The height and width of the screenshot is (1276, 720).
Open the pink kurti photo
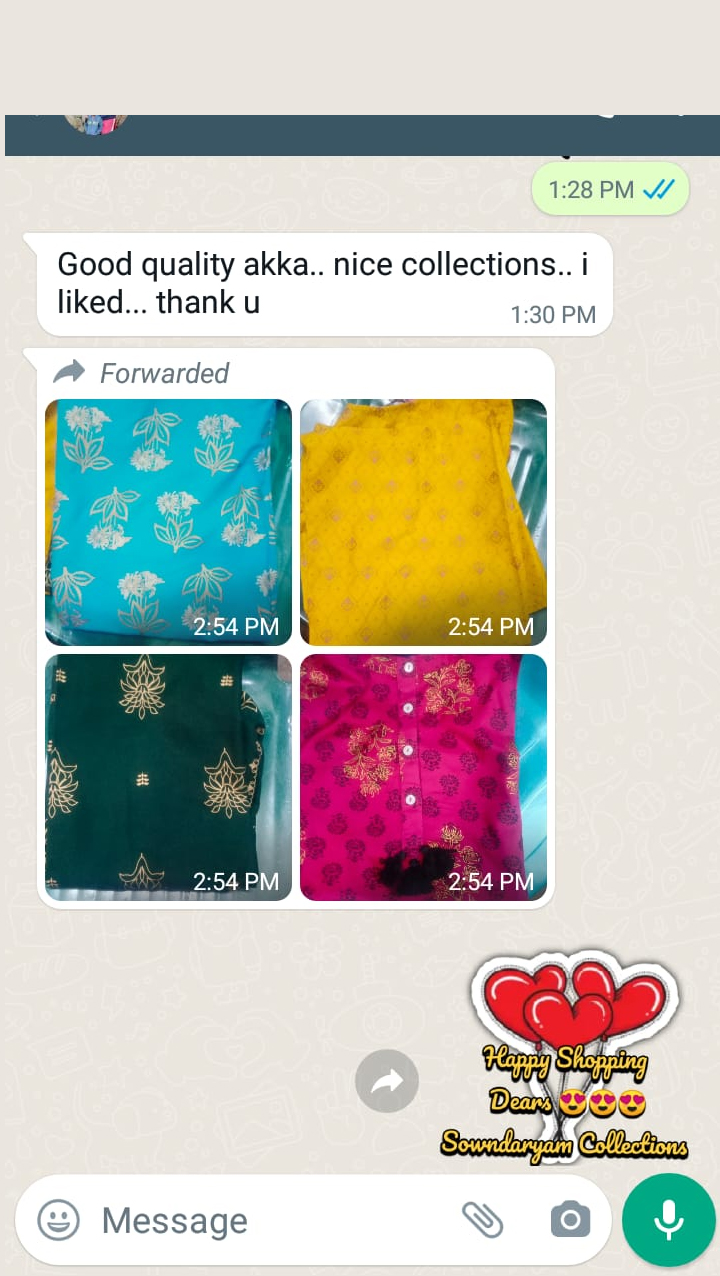click(x=423, y=777)
